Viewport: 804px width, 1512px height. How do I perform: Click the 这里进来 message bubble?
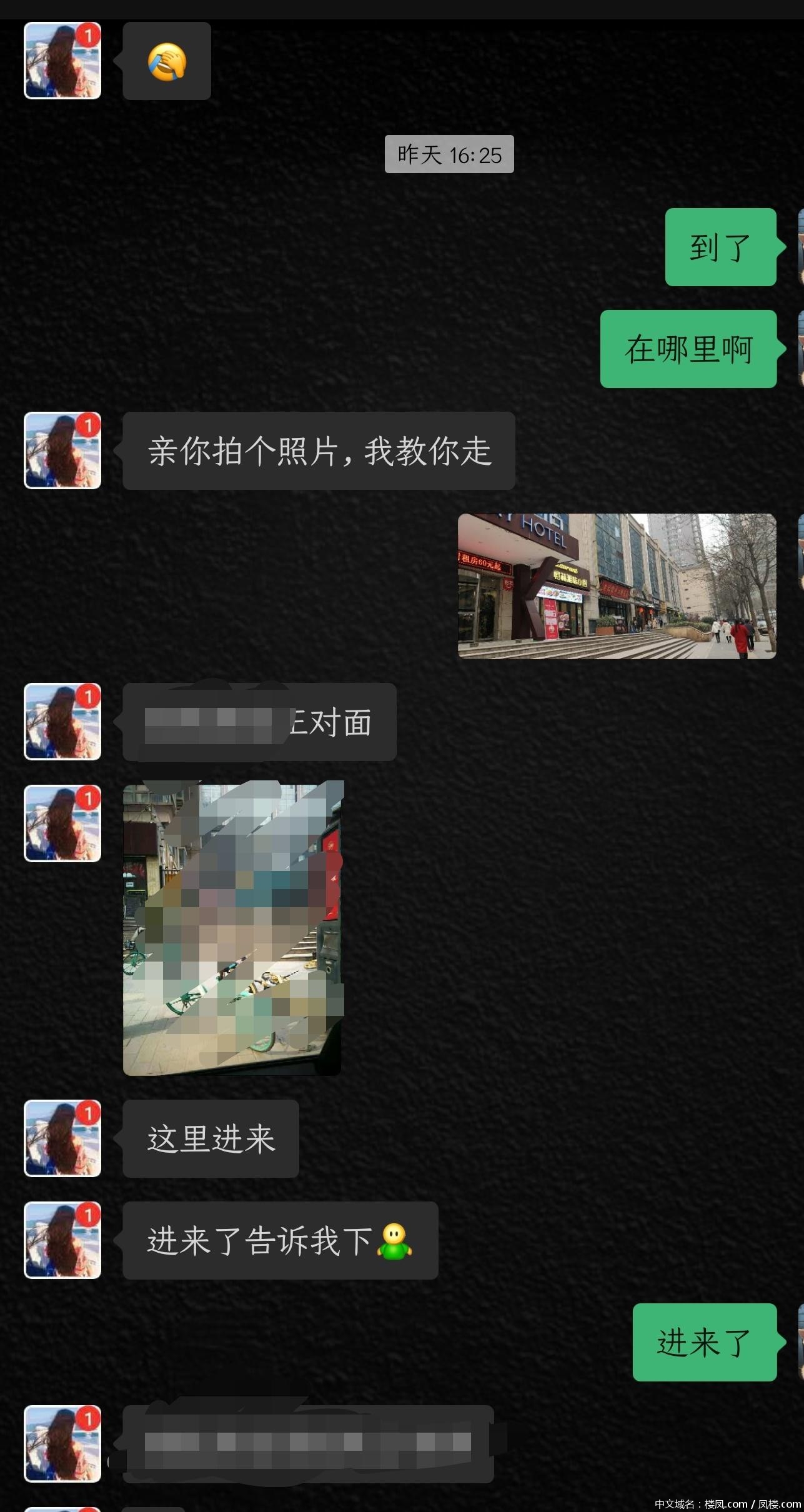210,1138
